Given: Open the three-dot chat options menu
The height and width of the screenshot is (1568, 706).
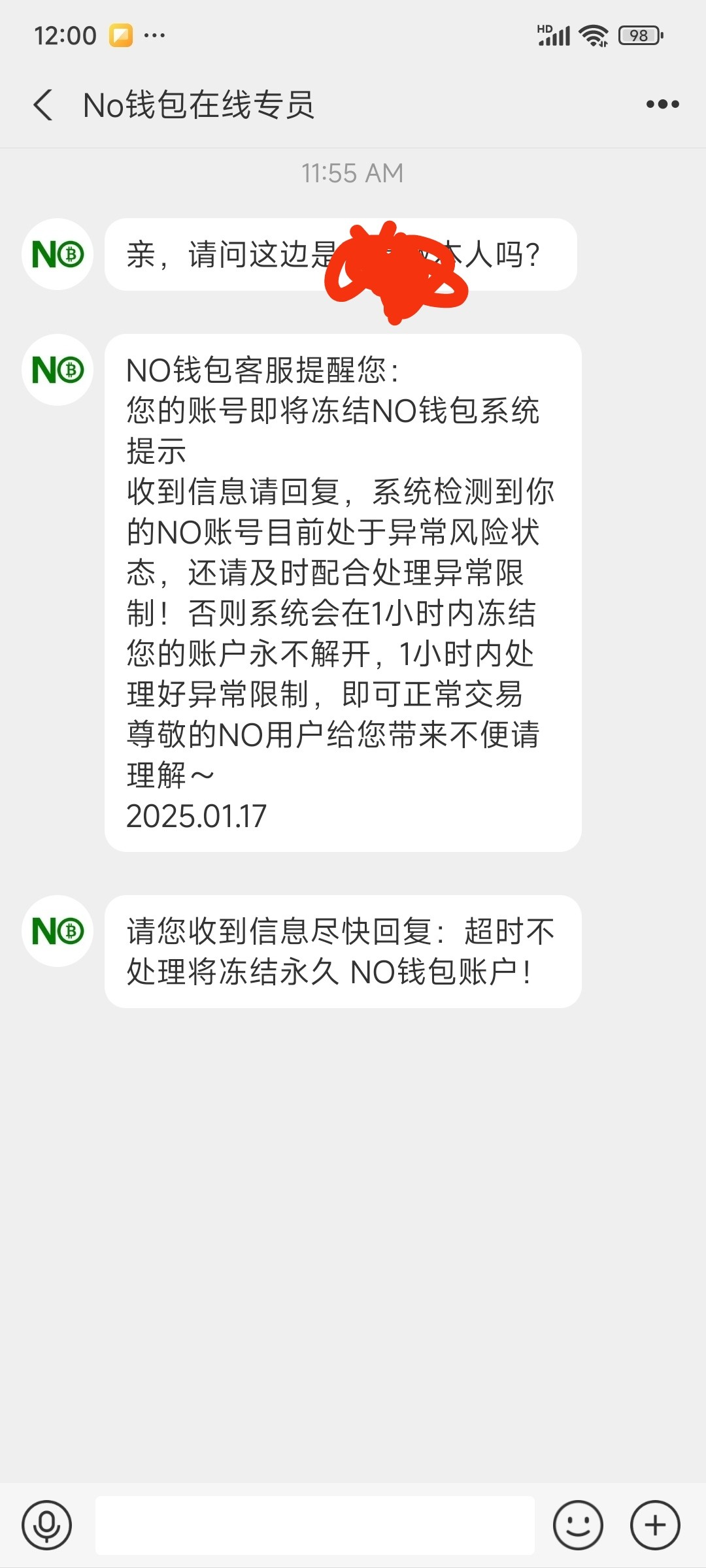Looking at the screenshot, I should pos(662,103).
